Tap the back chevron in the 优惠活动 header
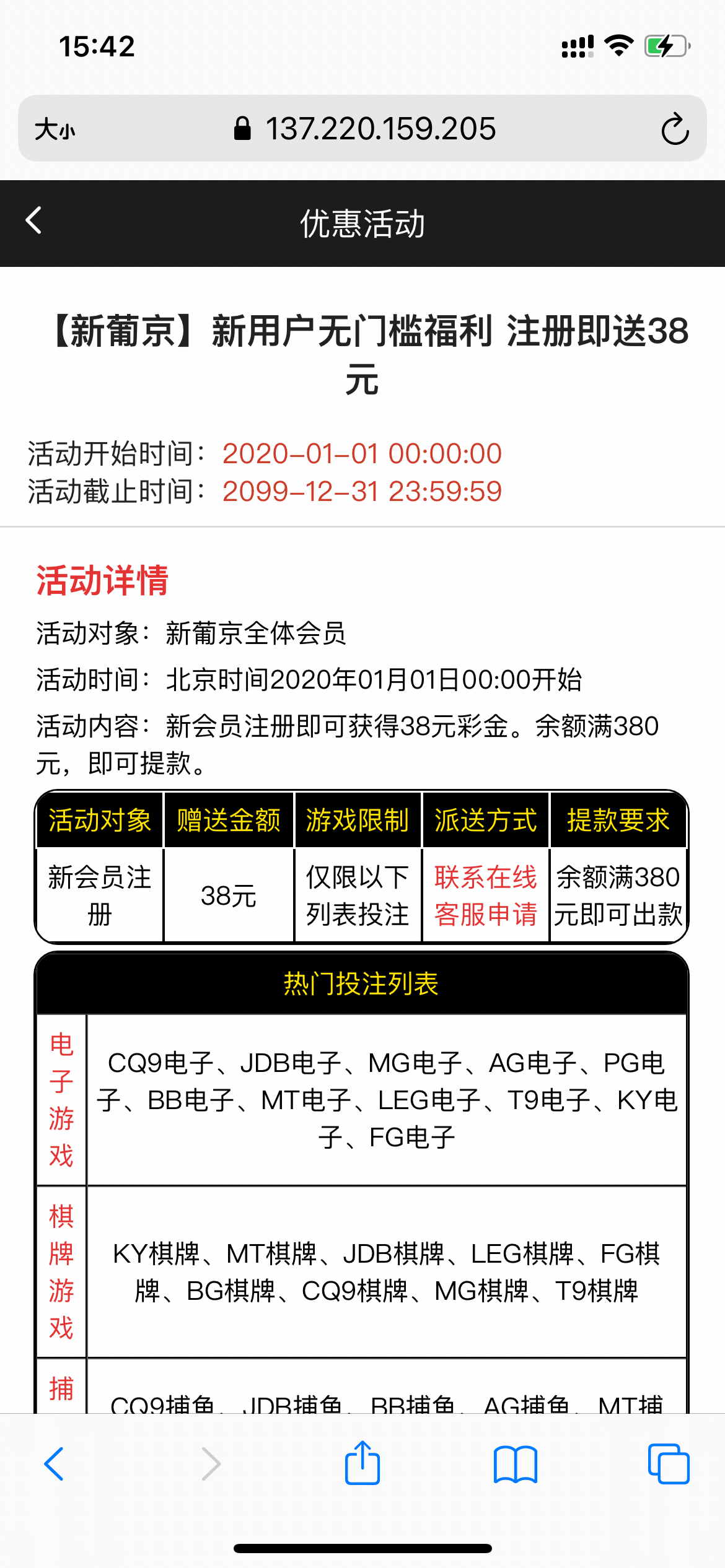Screen dimensions: 725x1568 (34, 221)
